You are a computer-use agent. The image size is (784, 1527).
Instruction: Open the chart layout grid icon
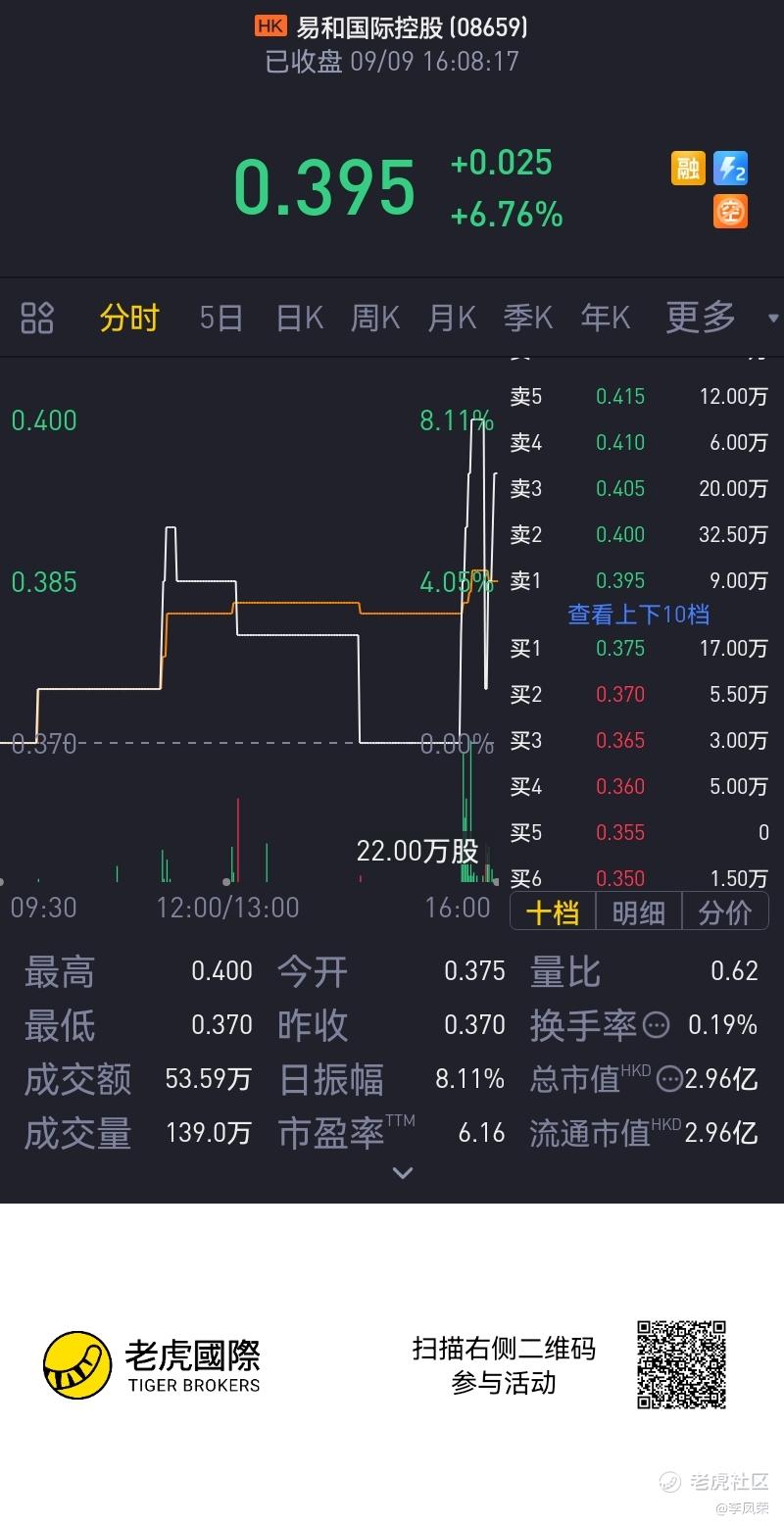[x=37, y=318]
